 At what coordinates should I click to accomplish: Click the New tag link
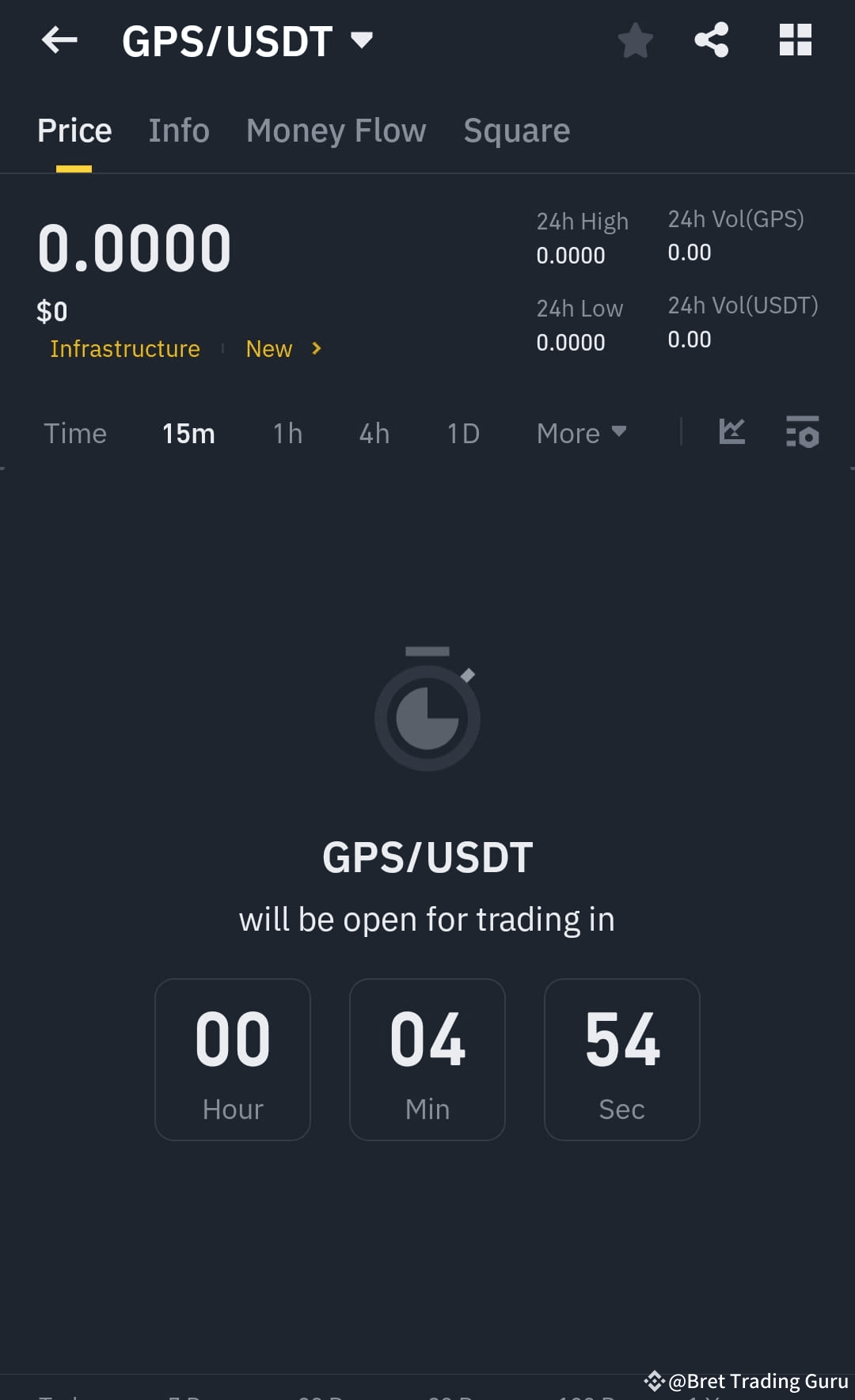tap(268, 348)
